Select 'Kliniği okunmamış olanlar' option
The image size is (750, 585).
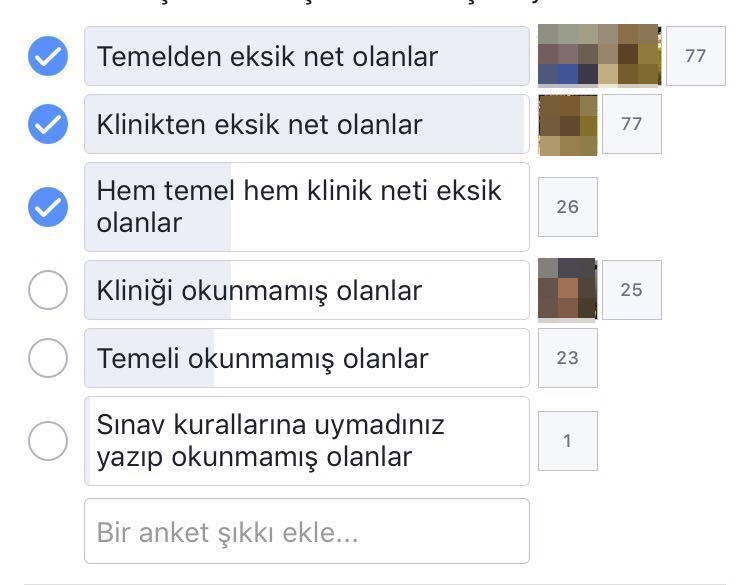[47, 290]
